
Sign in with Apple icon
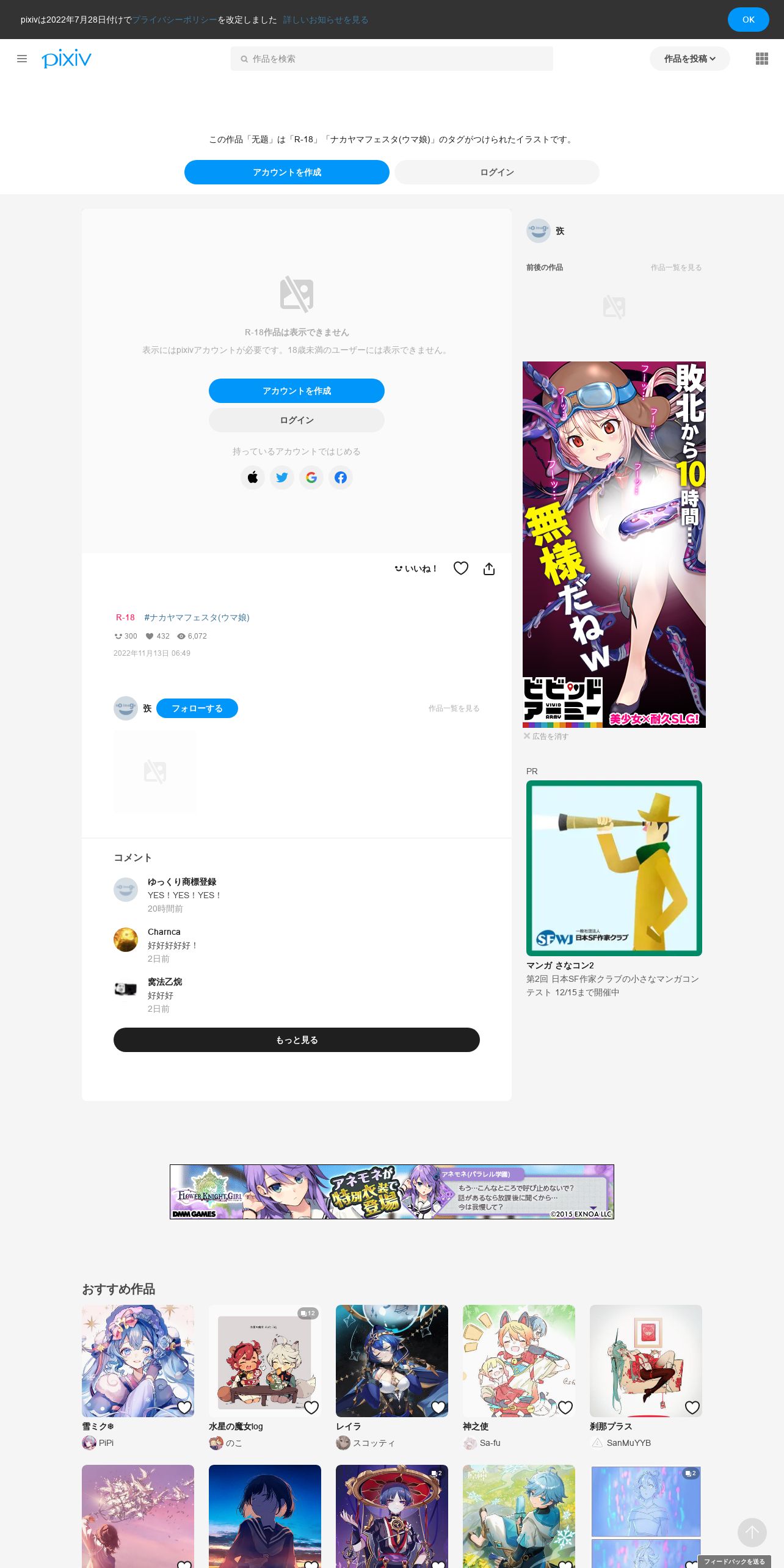click(253, 477)
